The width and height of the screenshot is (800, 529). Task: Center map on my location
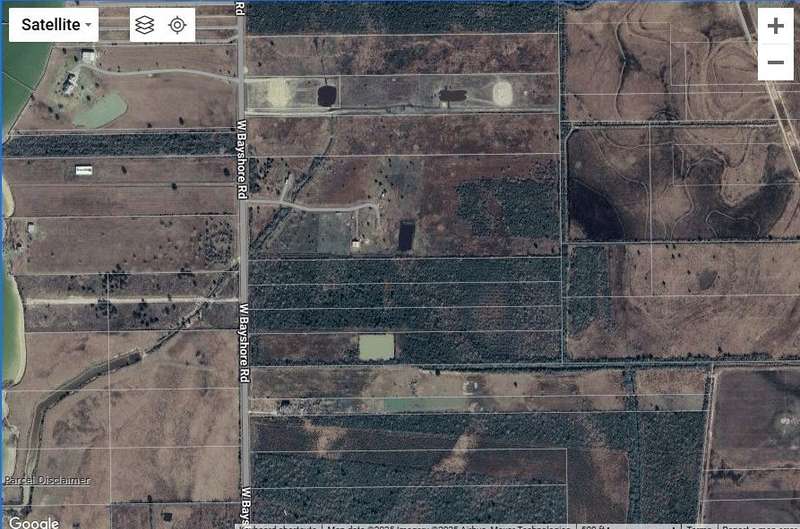[177, 25]
